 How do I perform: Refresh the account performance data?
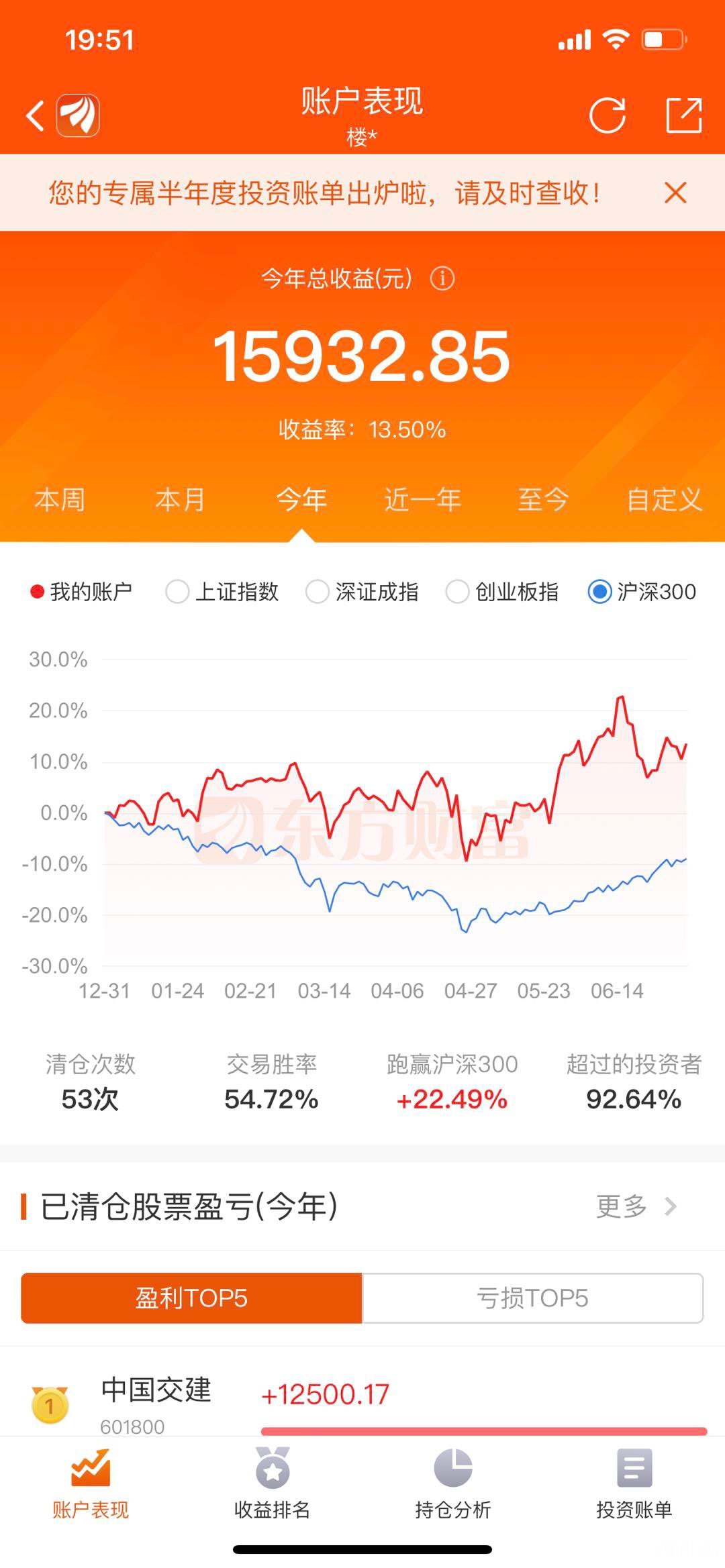[x=608, y=115]
